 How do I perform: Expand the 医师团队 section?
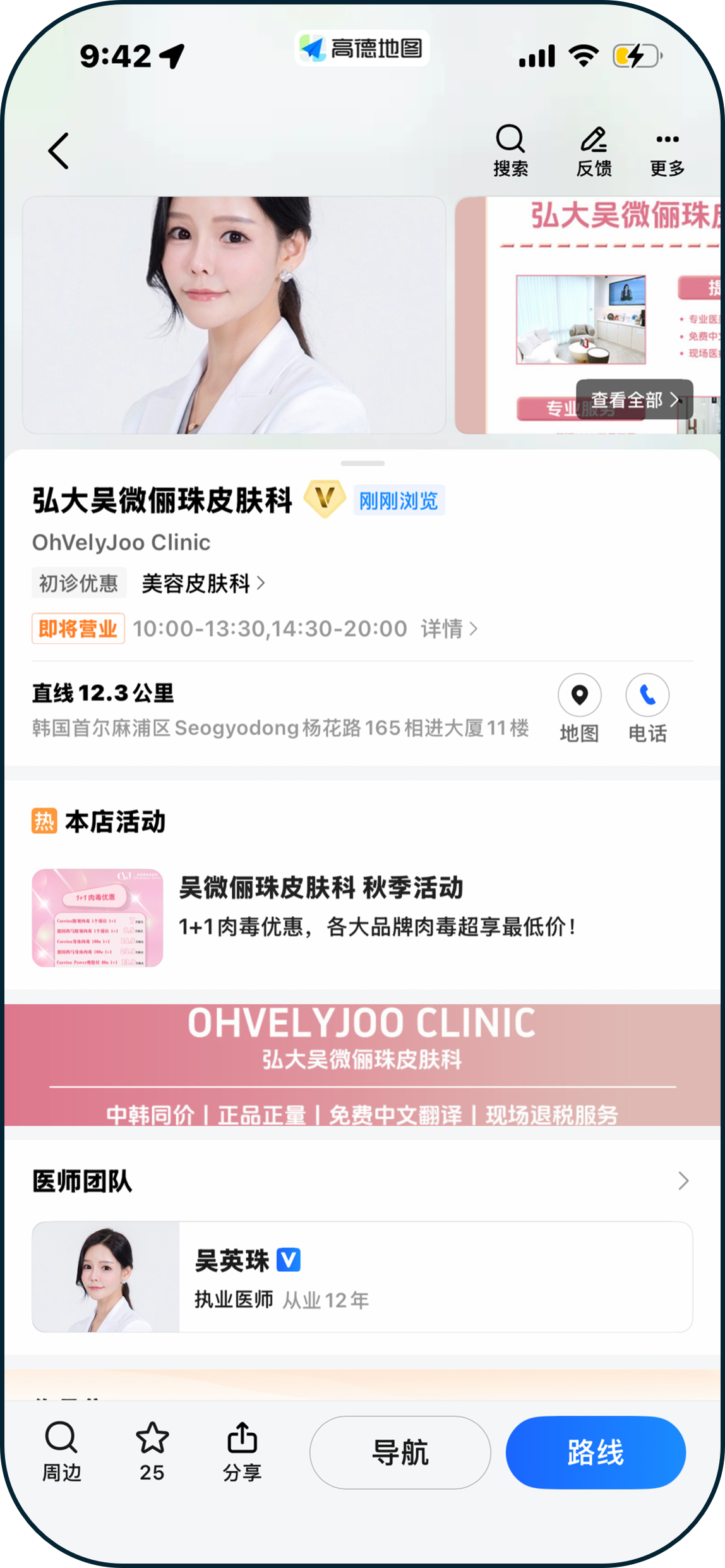coord(683,1181)
